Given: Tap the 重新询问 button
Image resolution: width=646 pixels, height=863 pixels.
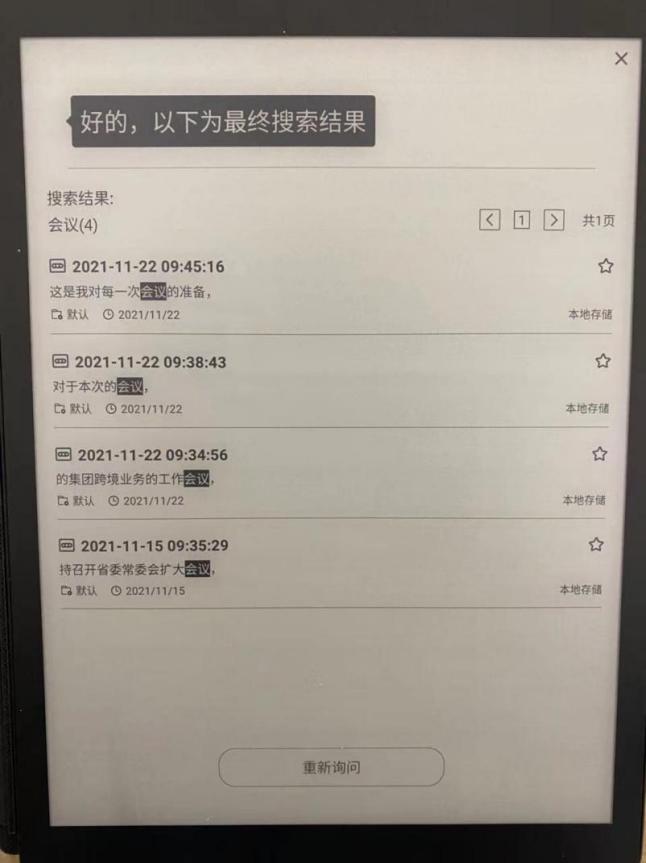Looking at the screenshot, I should (331, 767).
